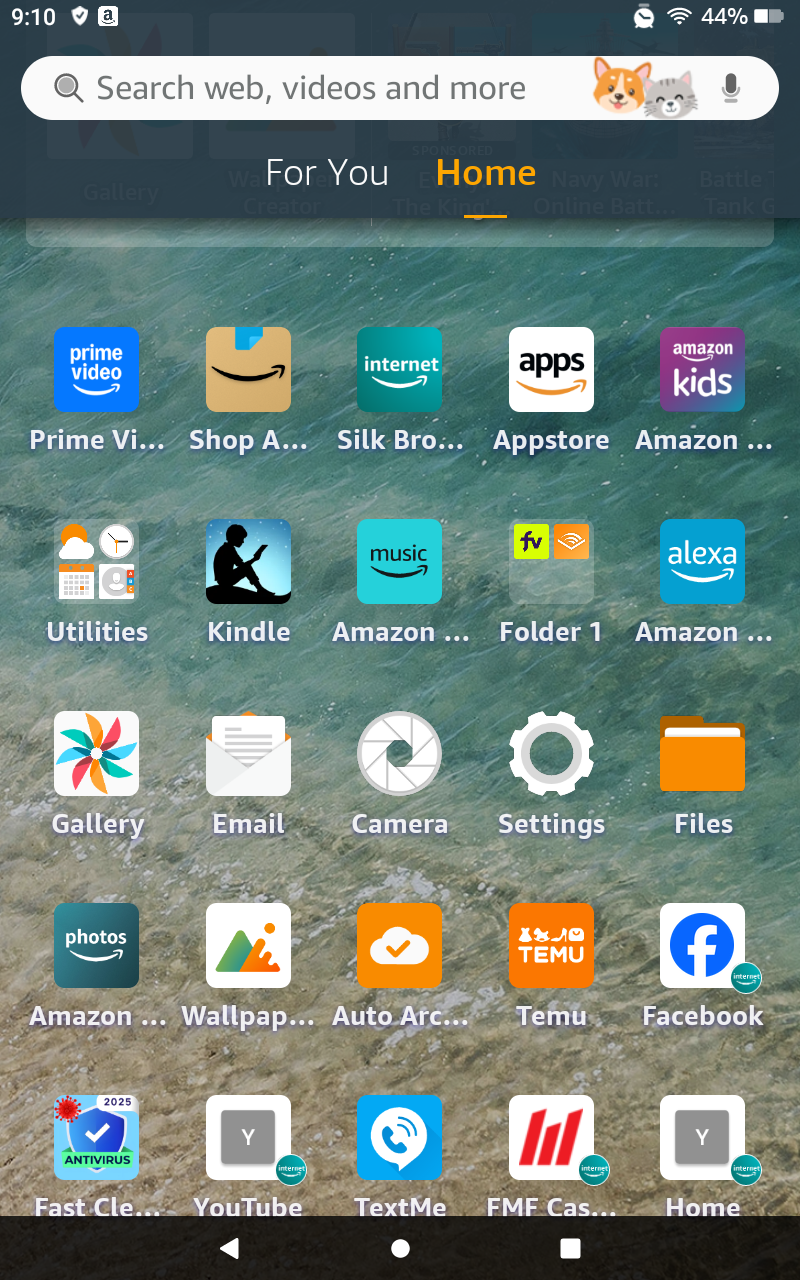Open the Prime Video app
Viewport: 800px width, 1280px height.
97,370
